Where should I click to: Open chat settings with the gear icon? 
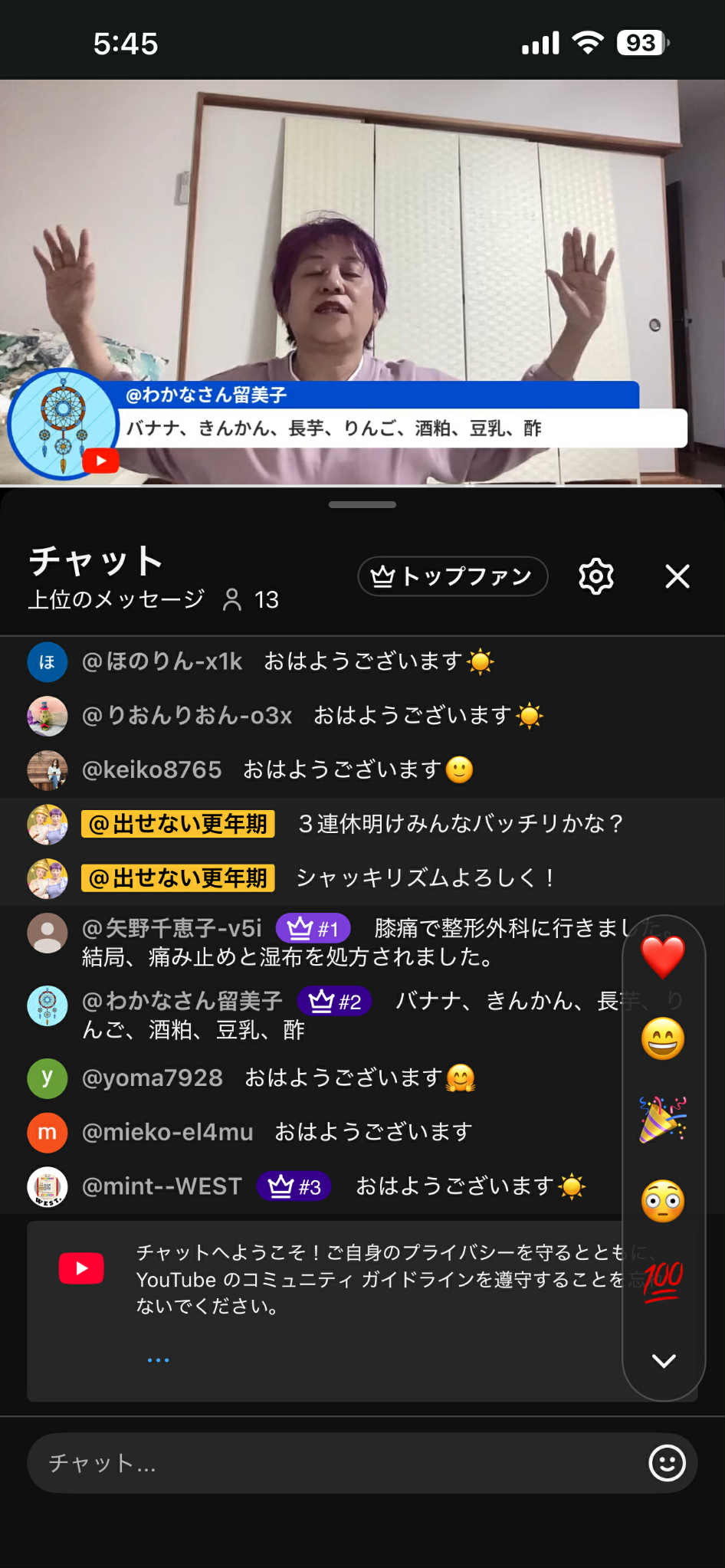(595, 576)
